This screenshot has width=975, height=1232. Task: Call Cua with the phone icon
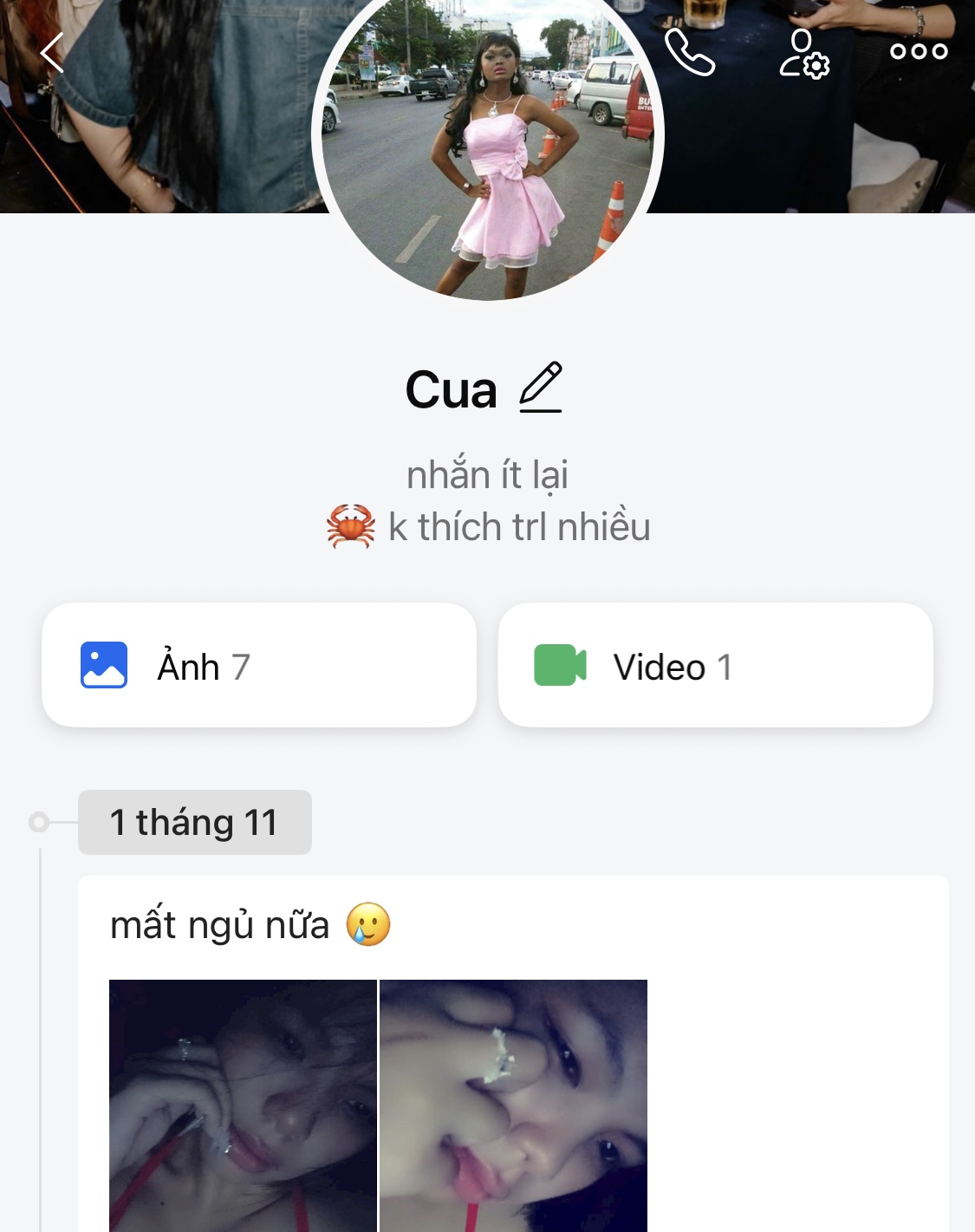[689, 53]
